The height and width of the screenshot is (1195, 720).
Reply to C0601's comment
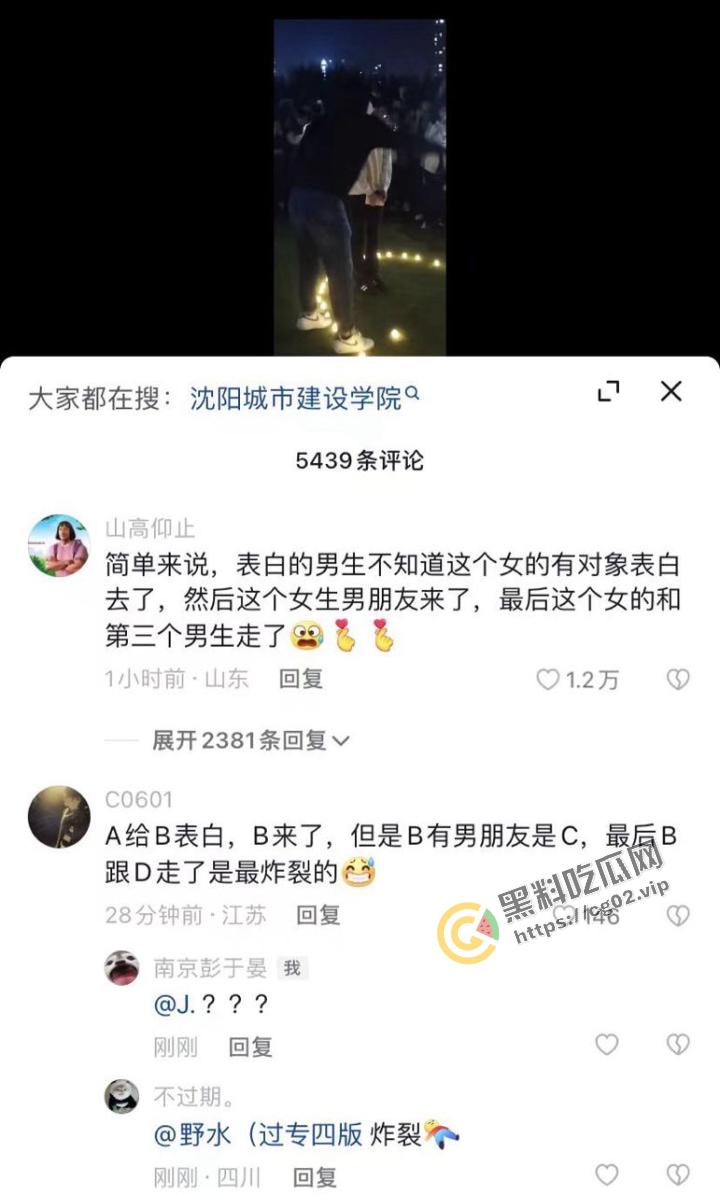click(316, 914)
